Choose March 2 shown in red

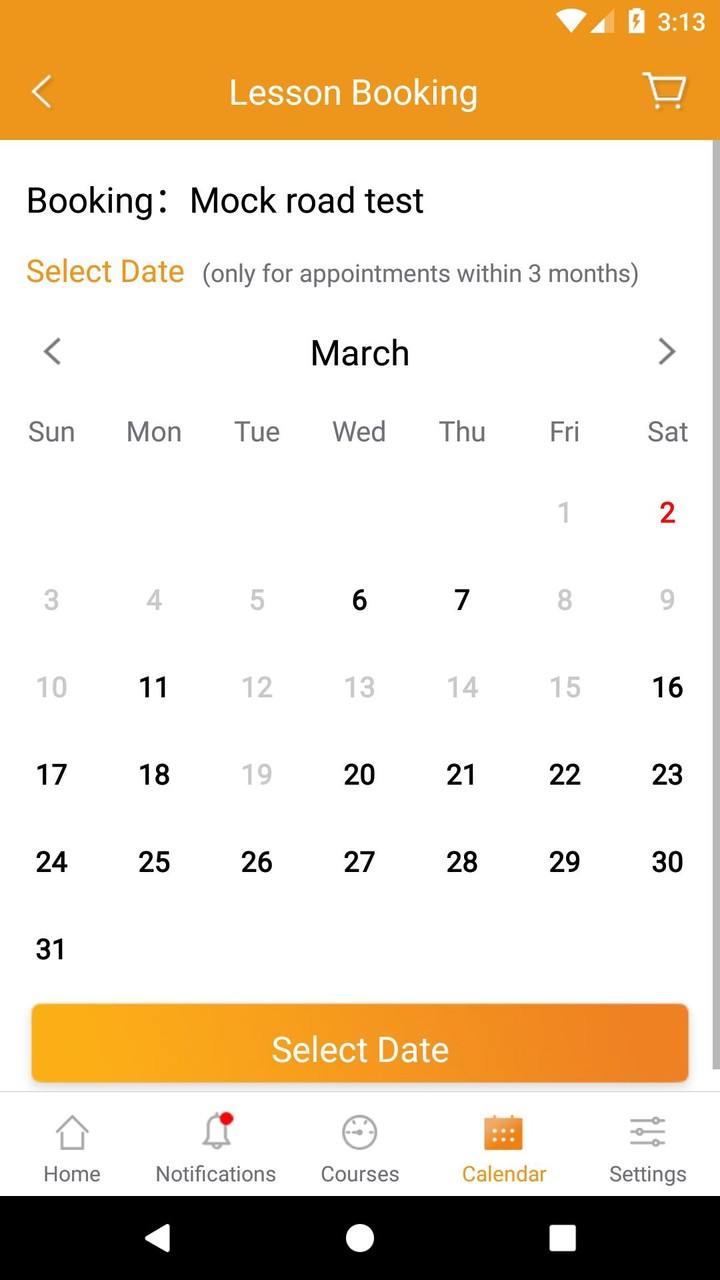[x=667, y=513]
